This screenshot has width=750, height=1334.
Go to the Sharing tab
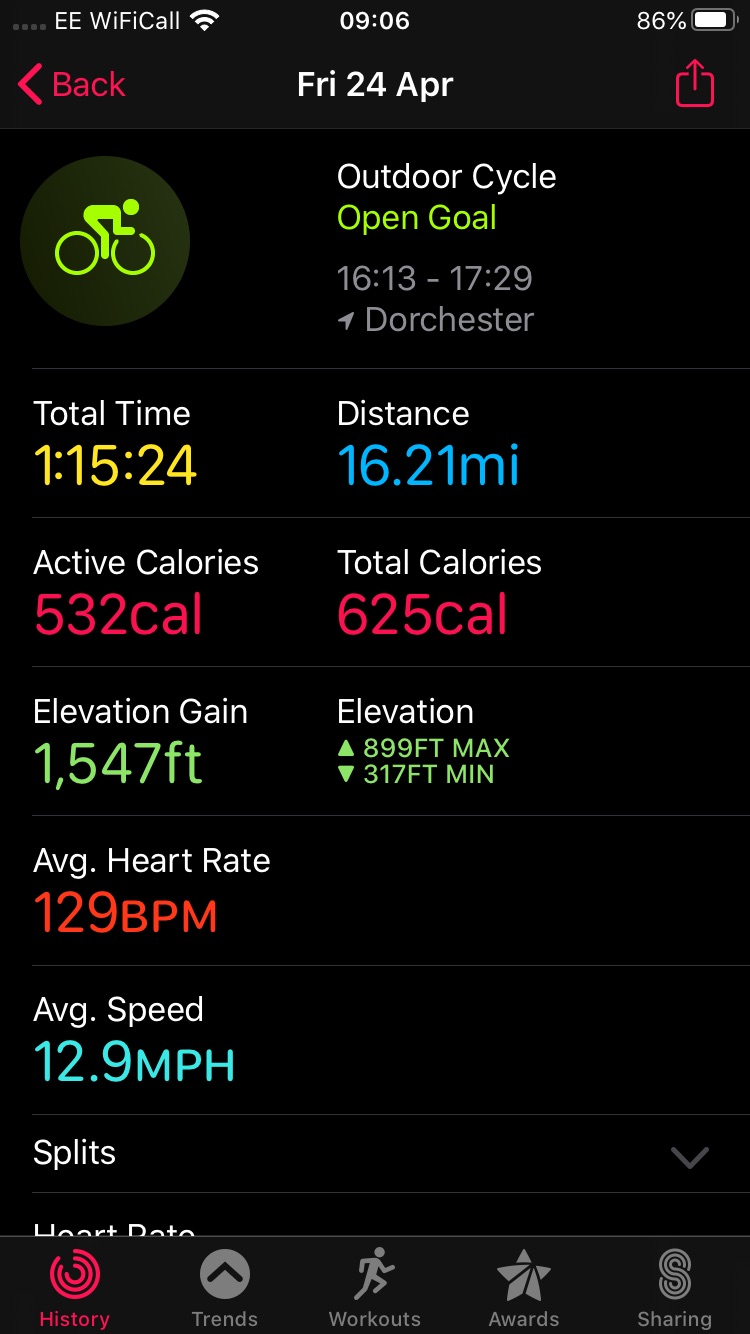[675, 1289]
